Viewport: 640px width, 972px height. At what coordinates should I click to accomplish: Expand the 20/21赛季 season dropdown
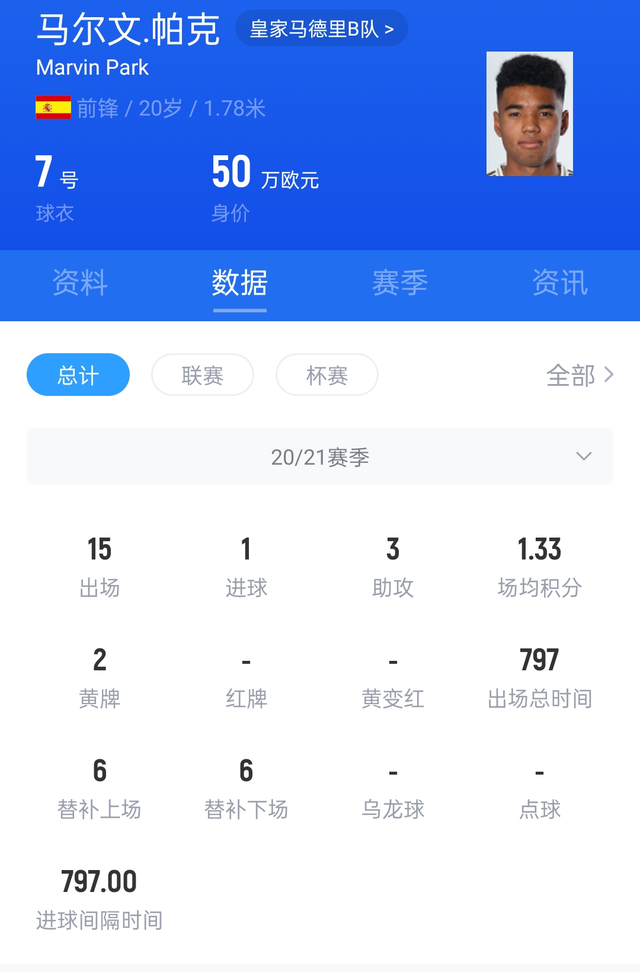320,457
